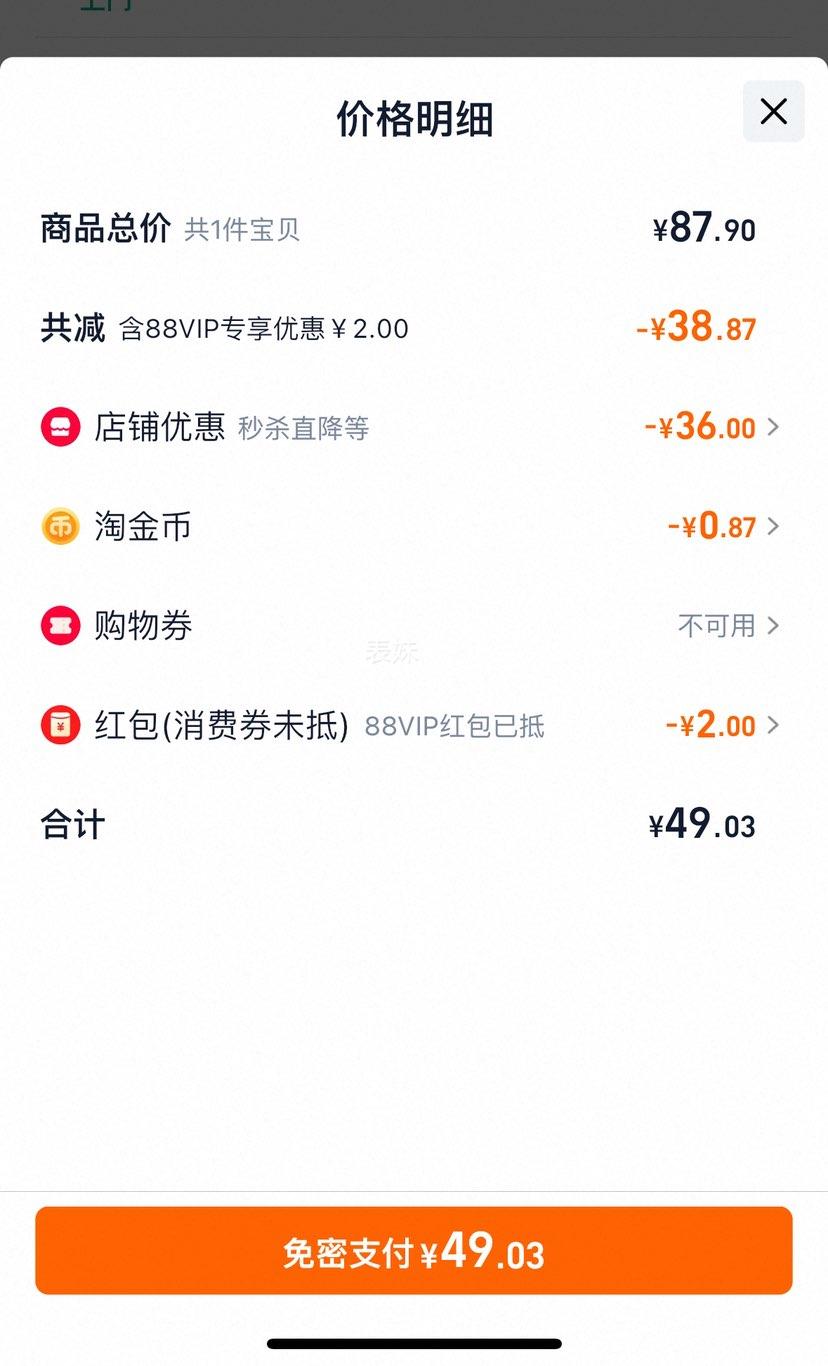The height and width of the screenshot is (1366, 828).
Task: Open 店铺优惠 store discount details
Action: click(x=710, y=427)
